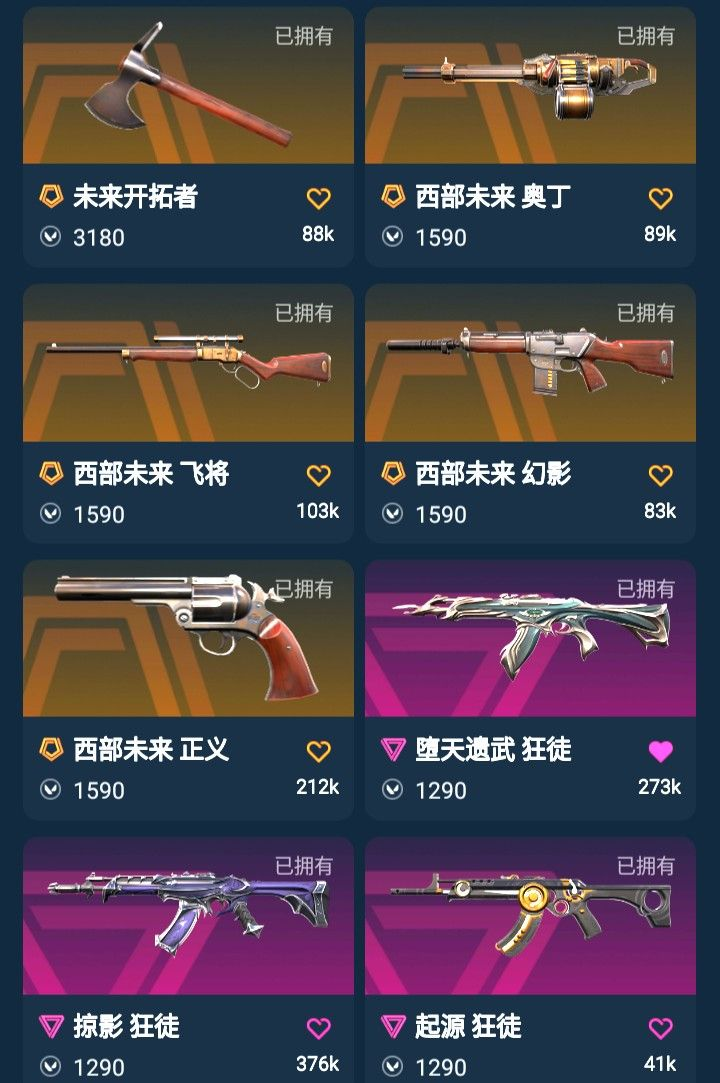
Task: Tap the heart on 西部未来 飞将
Action: coord(318,475)
